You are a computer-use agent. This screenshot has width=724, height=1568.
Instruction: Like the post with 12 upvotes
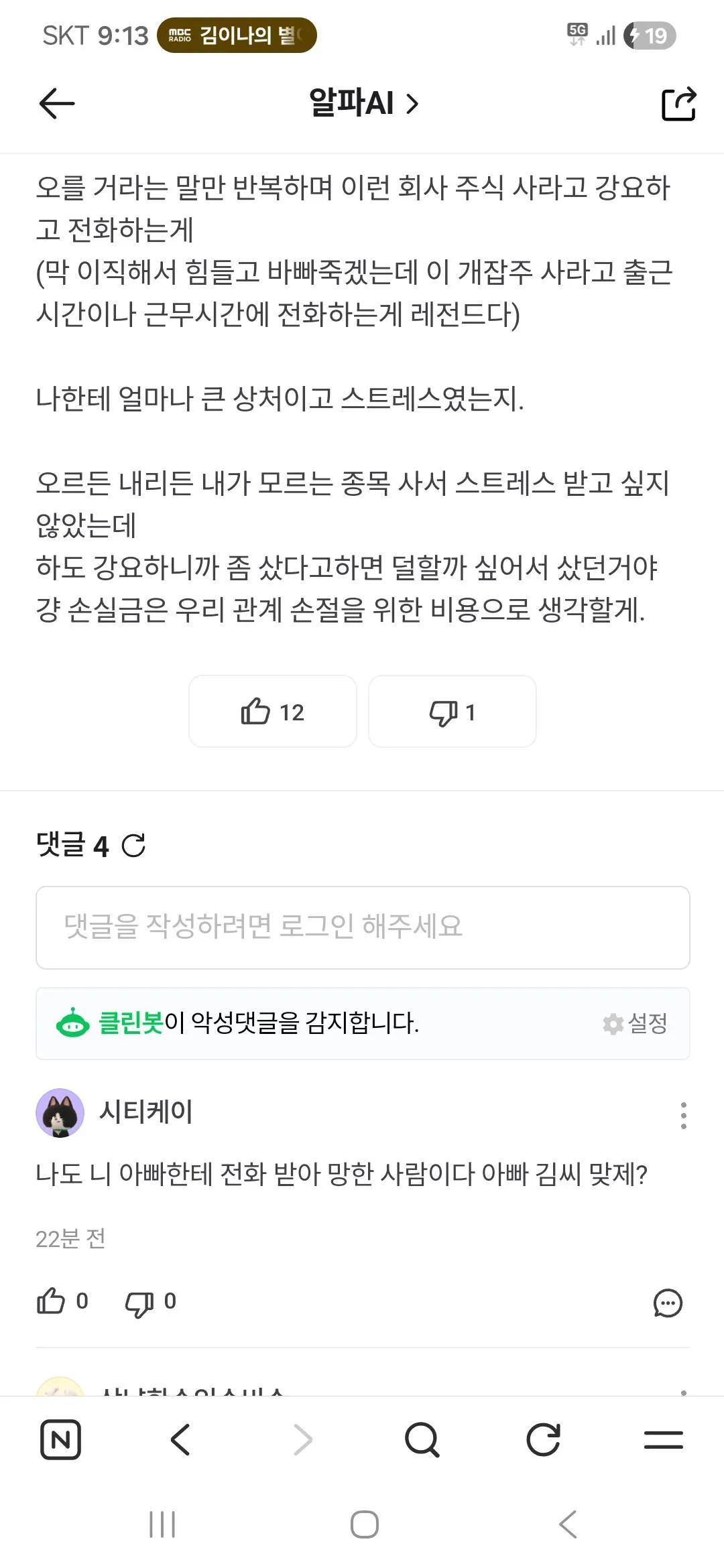click(x=272, y=712)
